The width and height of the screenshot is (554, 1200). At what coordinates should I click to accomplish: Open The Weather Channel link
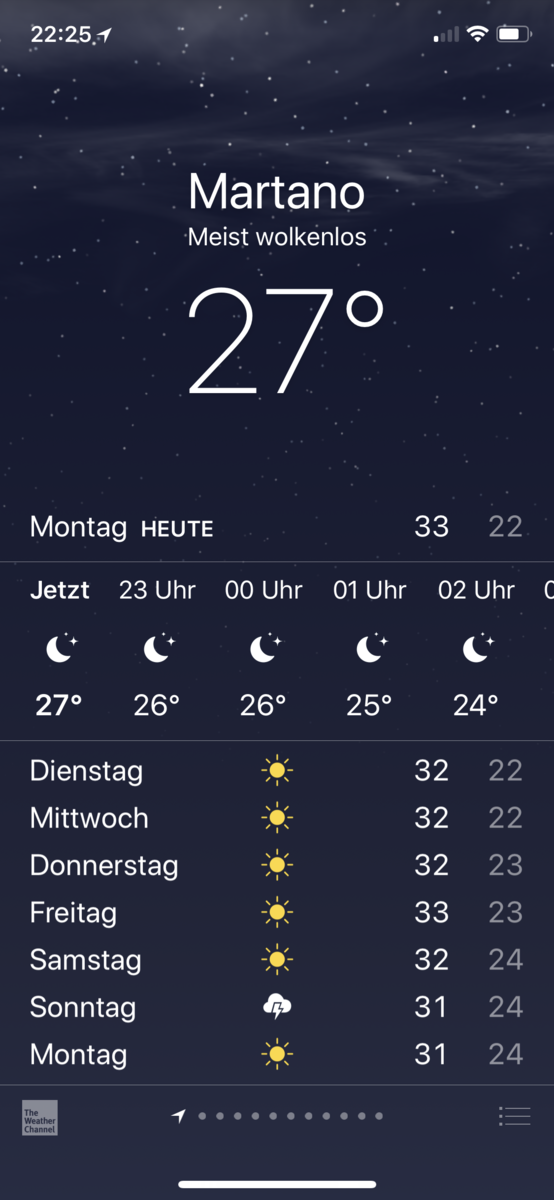coord(40,1117)
